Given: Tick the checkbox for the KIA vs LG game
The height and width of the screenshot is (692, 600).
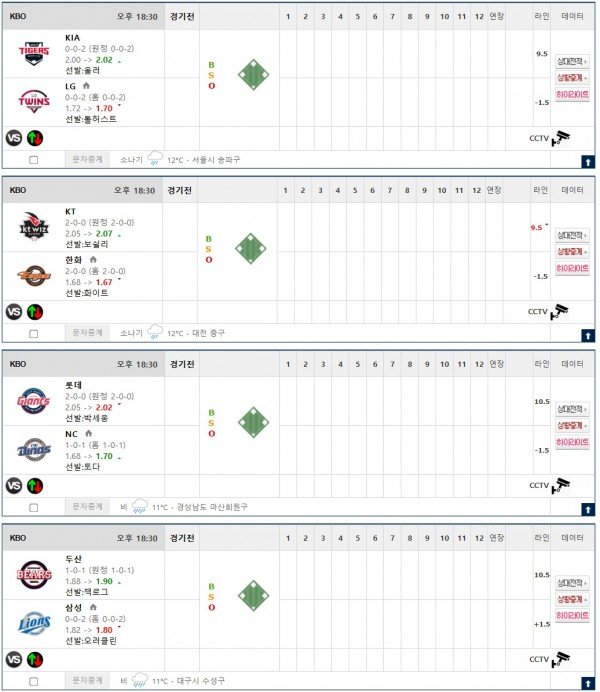Looking at the screenshot, I should 34,160.
